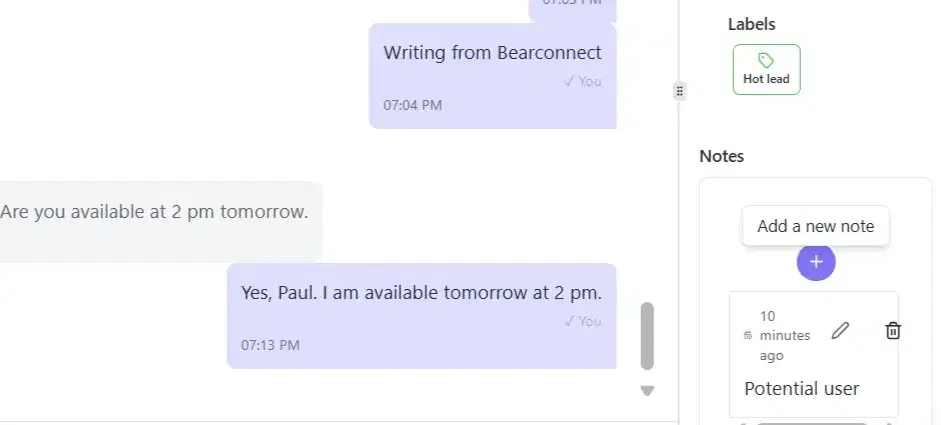
Task: Delete the Potential user note
Action: (893, 330)
